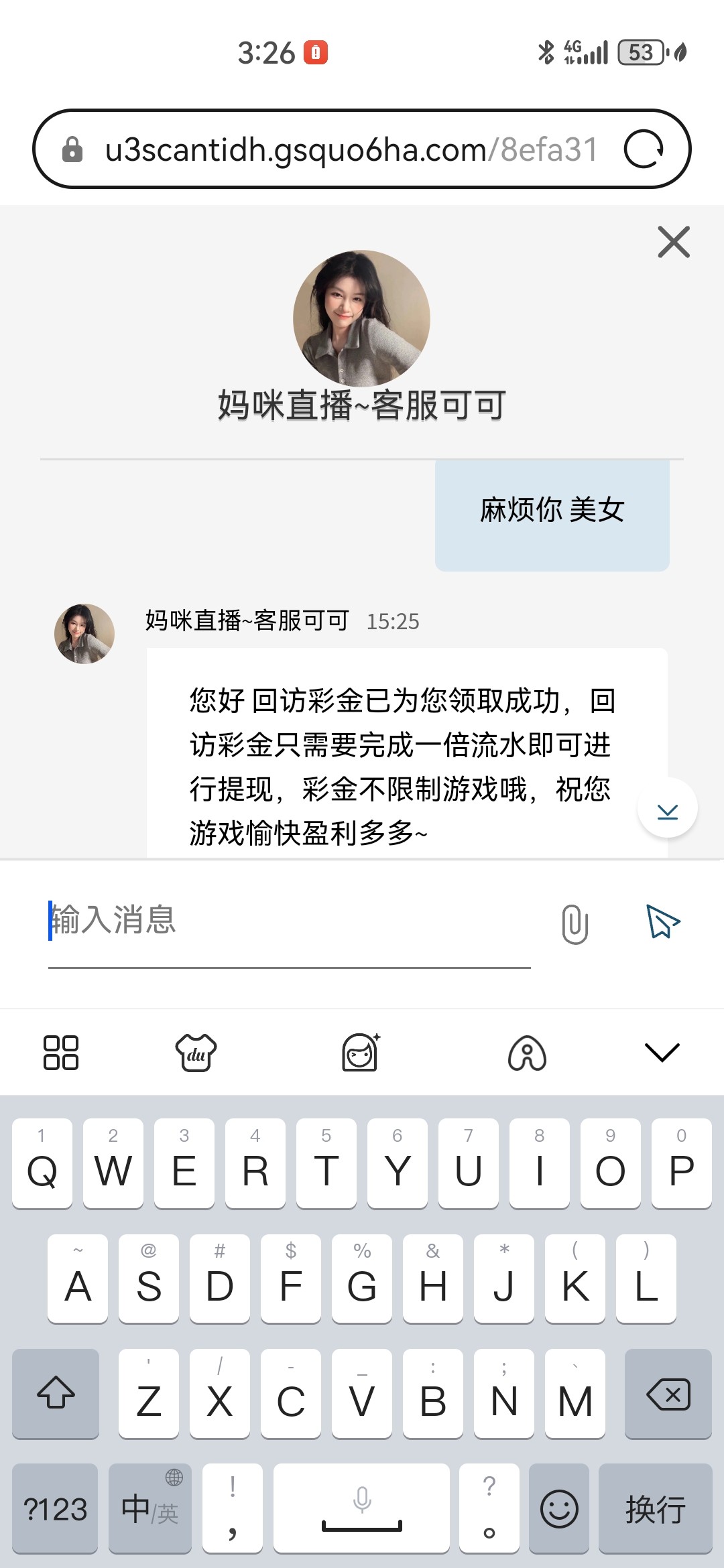The width and height of the screenshot is (724, 1568).
Task: Tap the 换行 return key
Action: pyautogui.click(x=655, y=1508)
